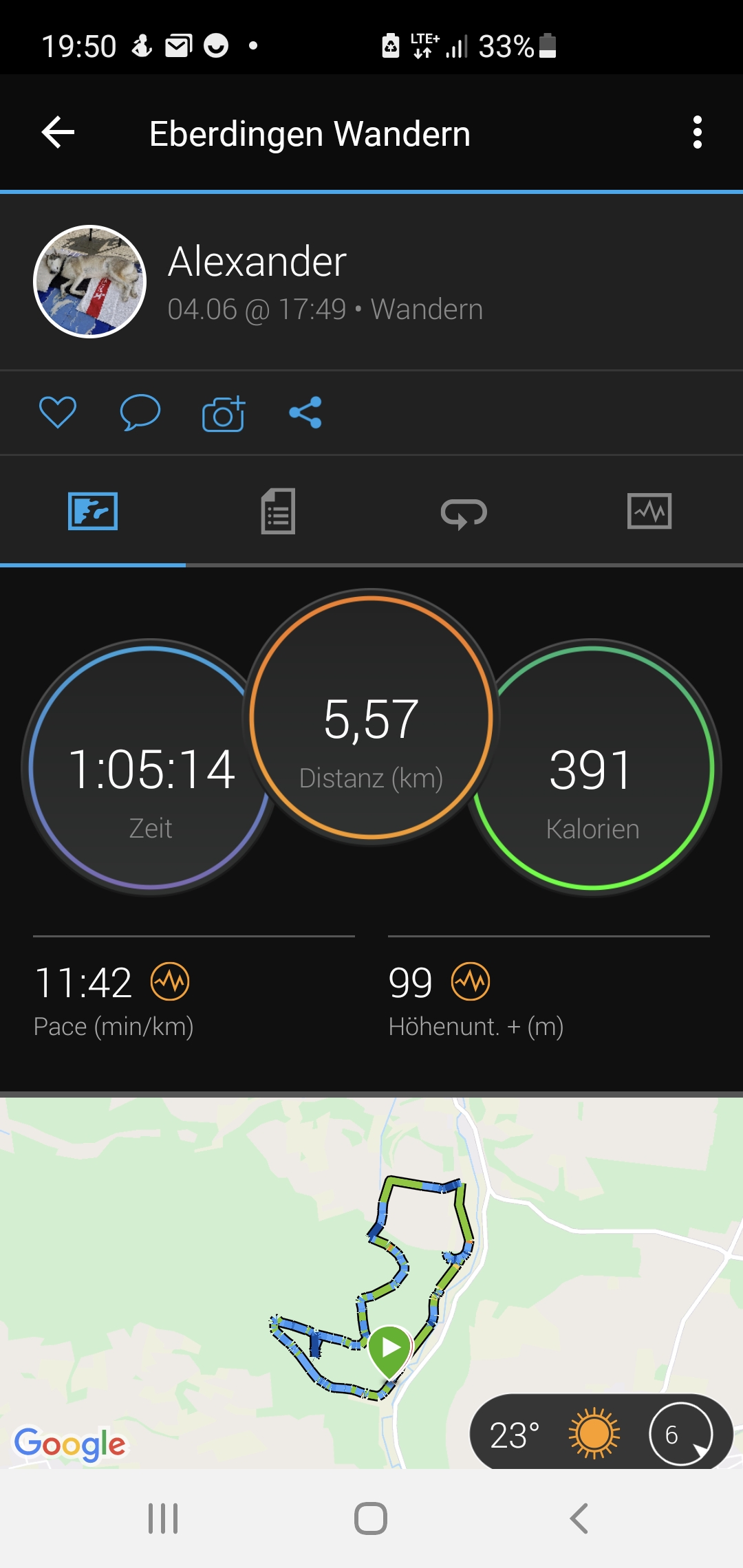
Task: Select the overview map tab
Action: (93, 511)
